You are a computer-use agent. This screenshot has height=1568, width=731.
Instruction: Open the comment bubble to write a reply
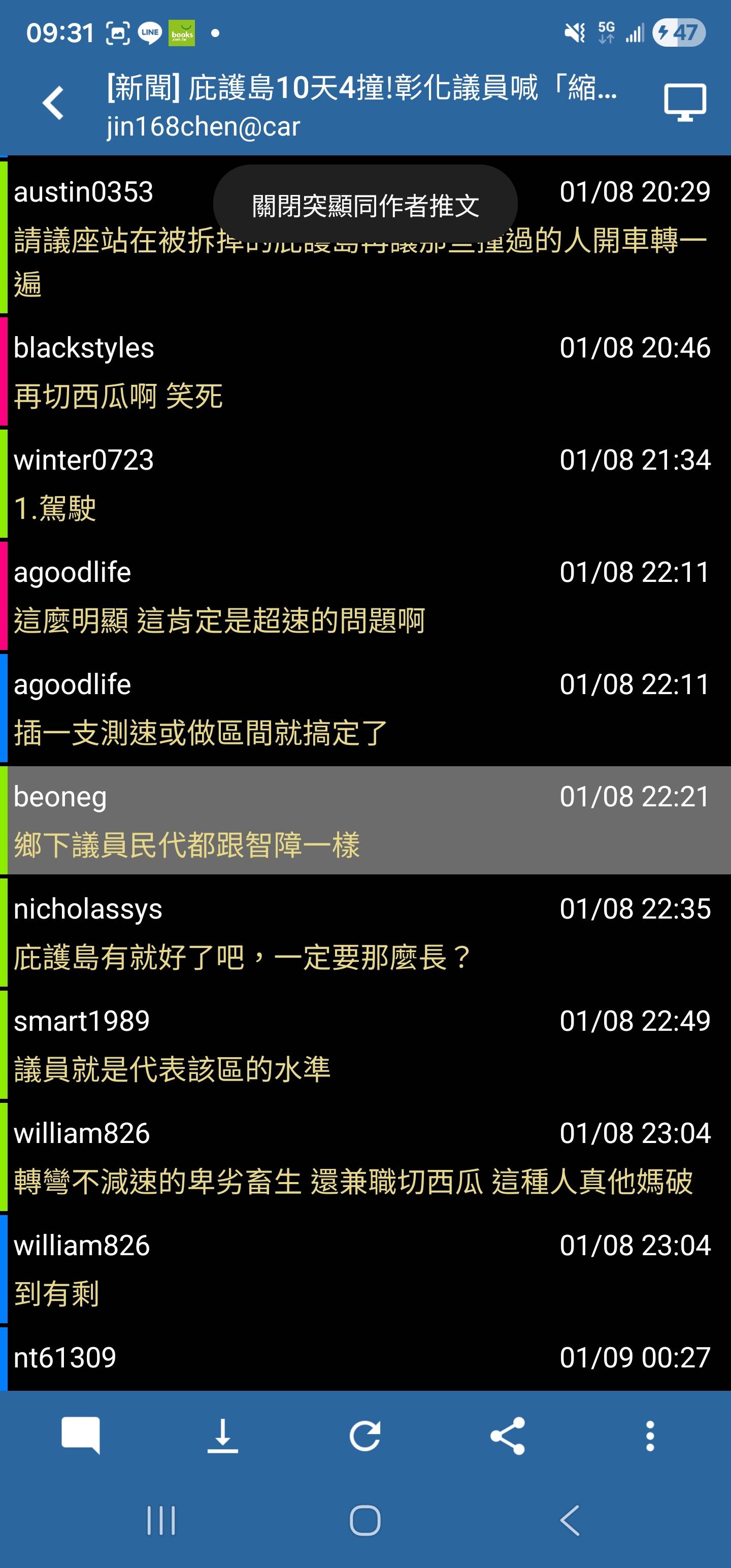[x=80, y=1436]
